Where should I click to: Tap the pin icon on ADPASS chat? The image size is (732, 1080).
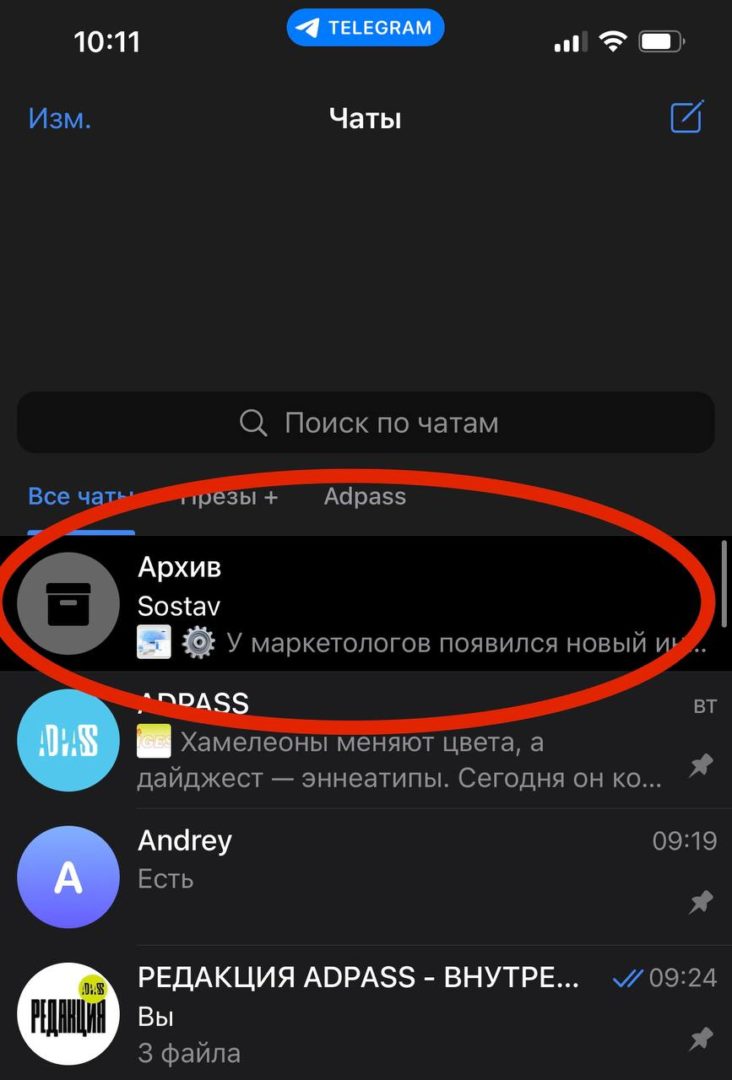pos(701,765)
